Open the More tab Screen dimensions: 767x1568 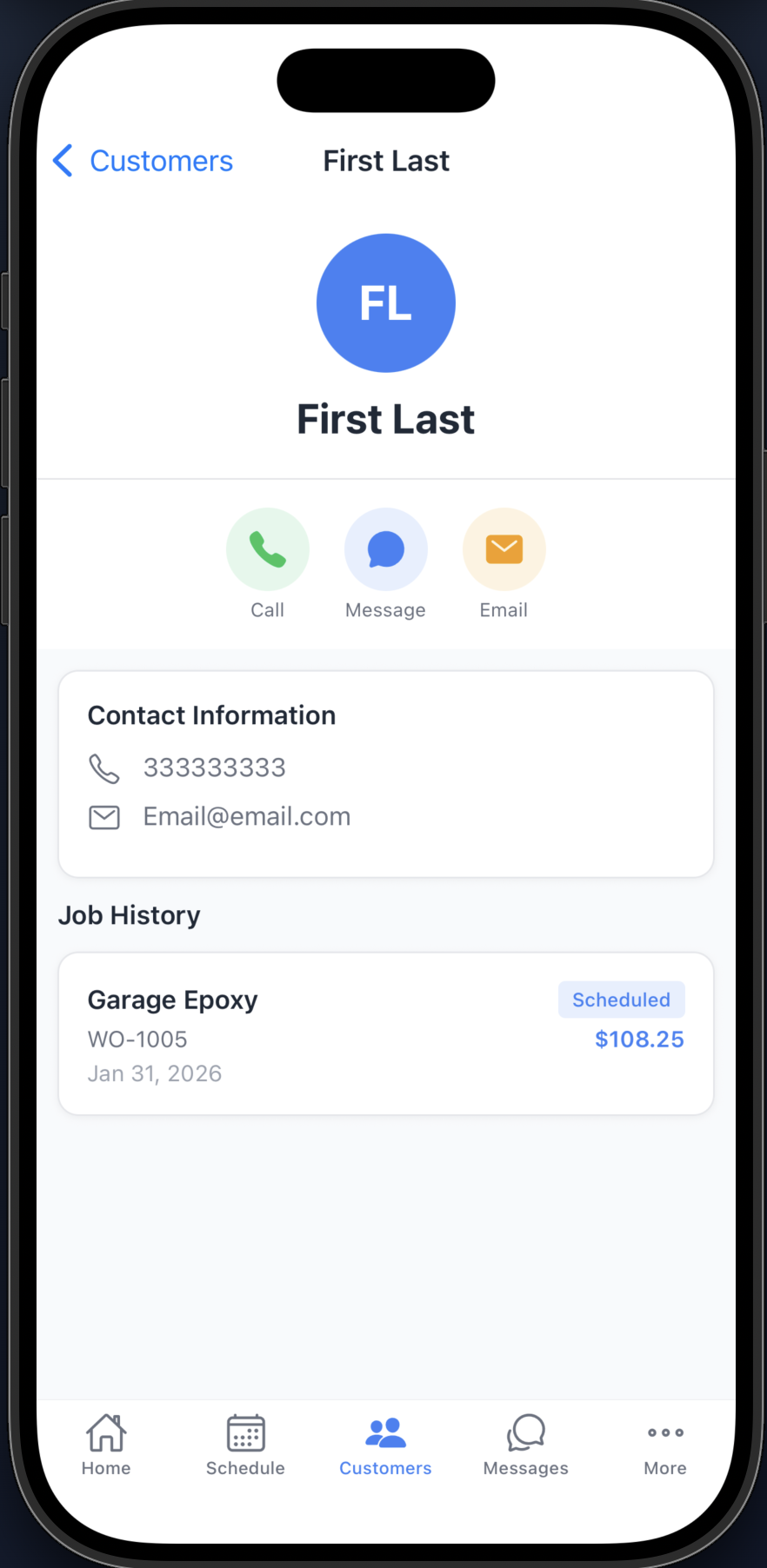coord(665,1445)
